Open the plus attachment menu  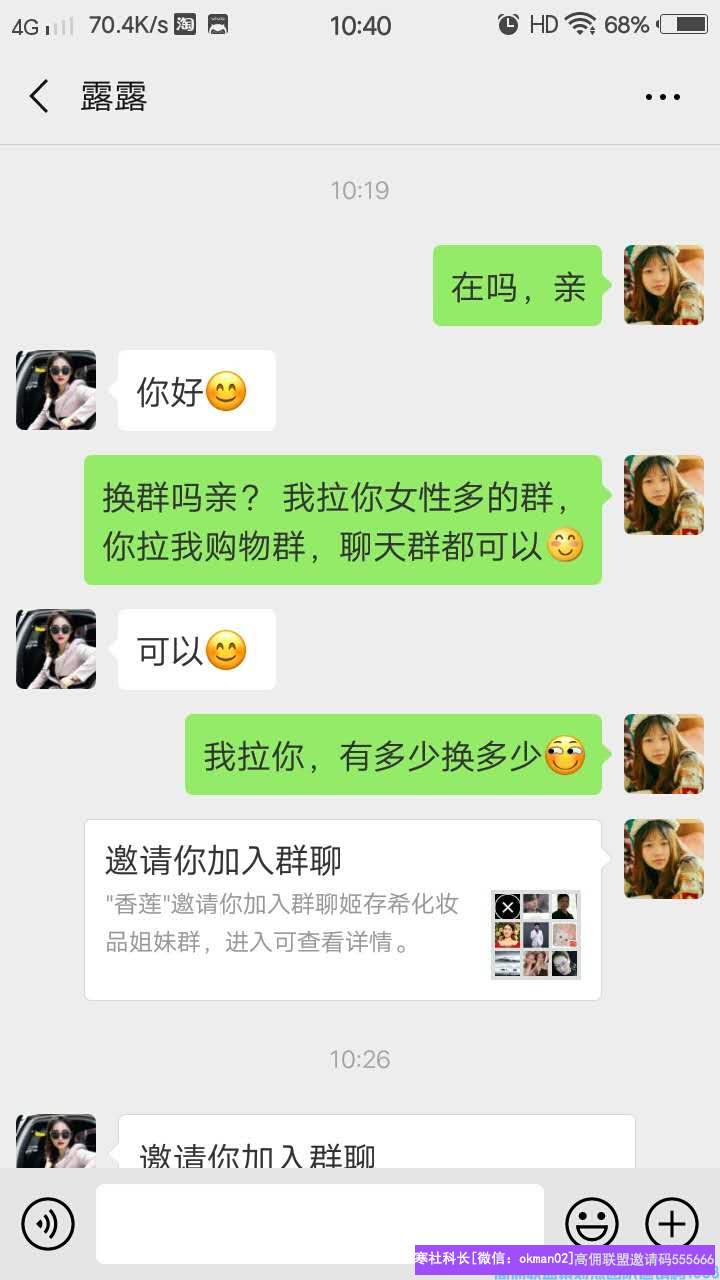672,1223
